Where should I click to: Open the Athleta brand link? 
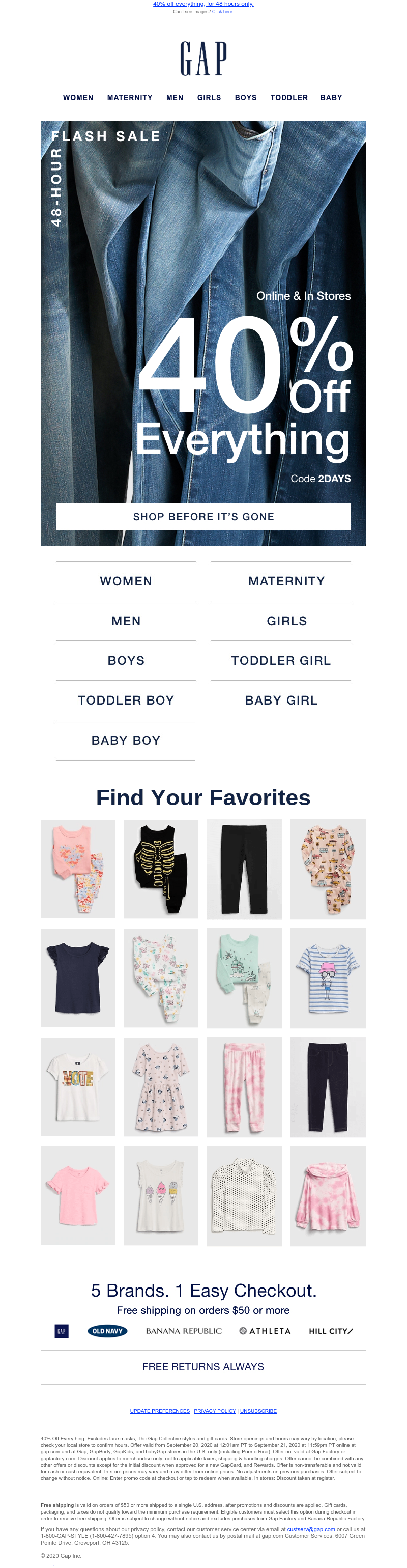pyautogui.click(x=265, y=1331)
